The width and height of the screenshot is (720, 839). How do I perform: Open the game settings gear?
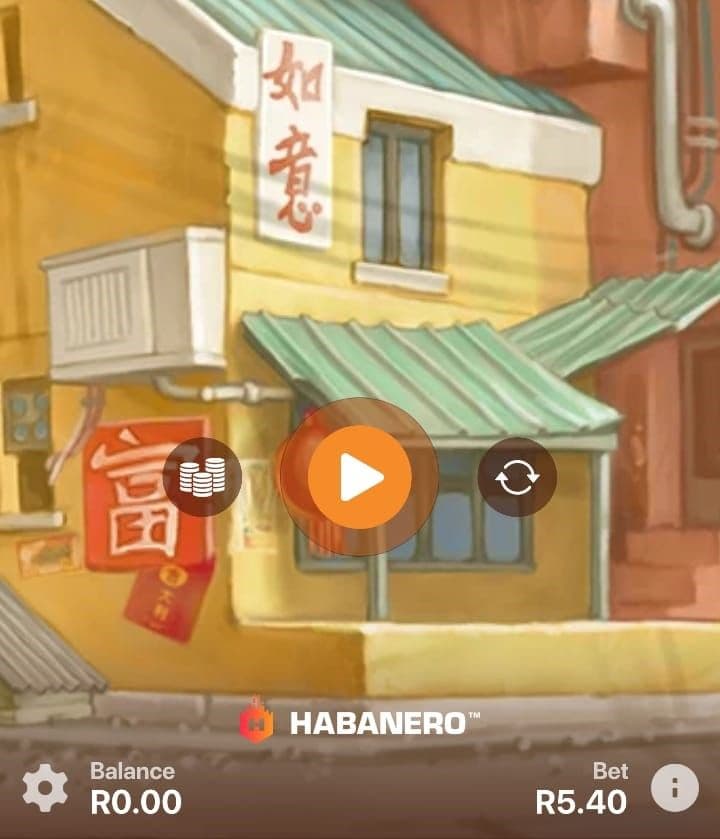pos(45,788)
